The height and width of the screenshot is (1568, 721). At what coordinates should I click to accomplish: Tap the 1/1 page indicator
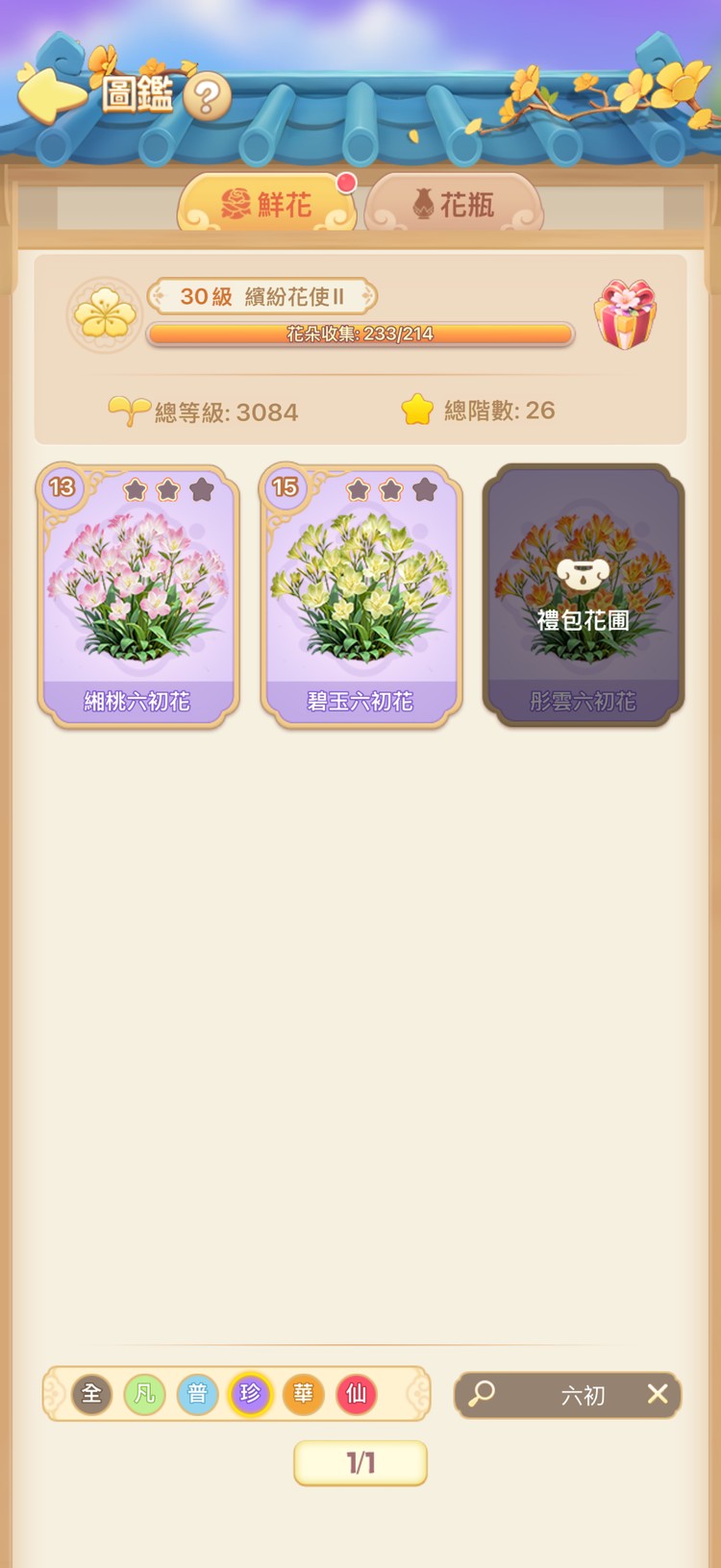360,1463
